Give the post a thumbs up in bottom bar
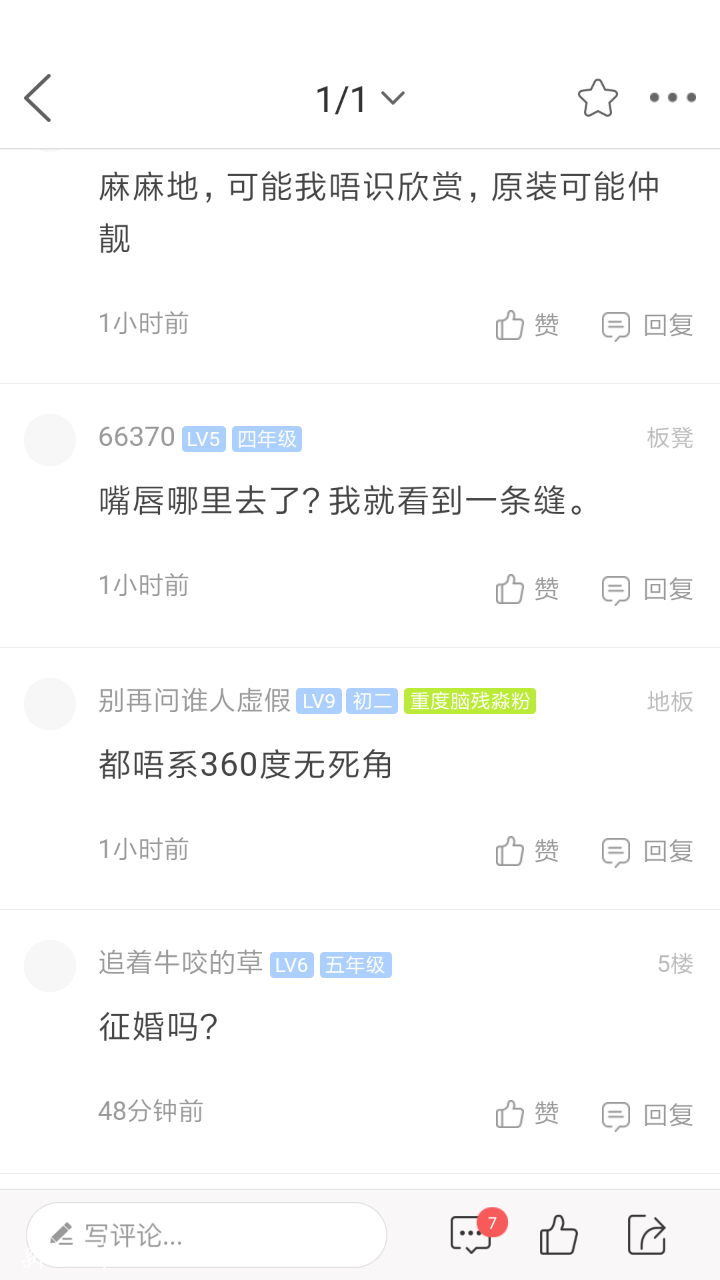720x1280 pixels. 558,1235
